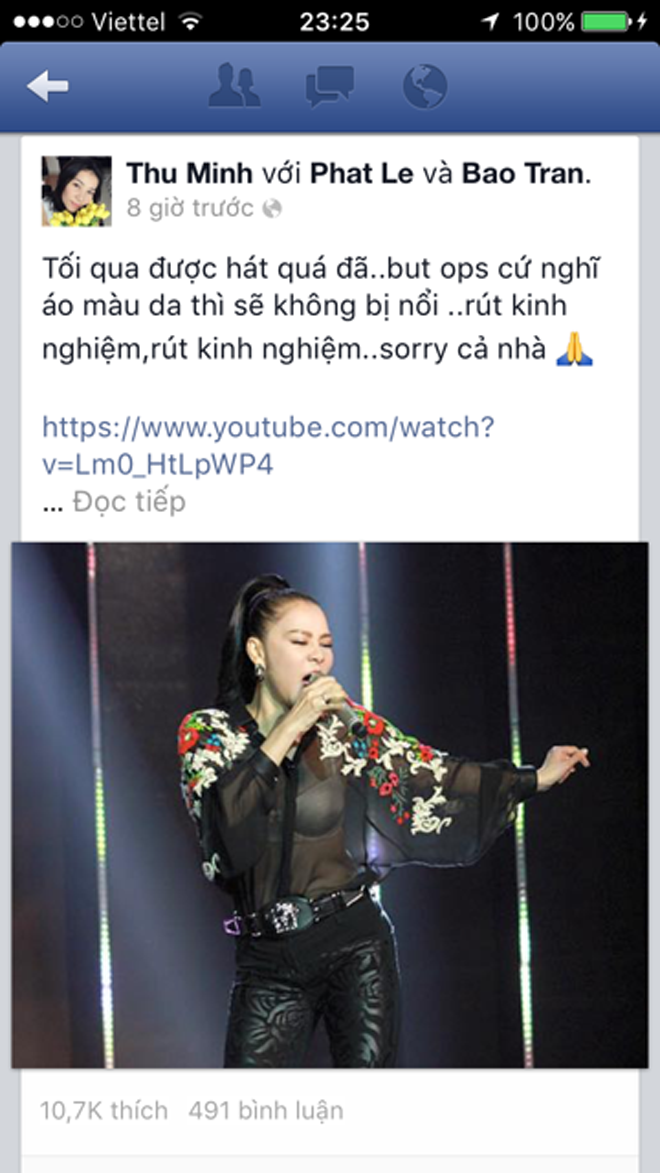Screen dimensions: 660x1173
Task: Expand the post with Đọc tiếp
Action: click(x=128, y=501)
